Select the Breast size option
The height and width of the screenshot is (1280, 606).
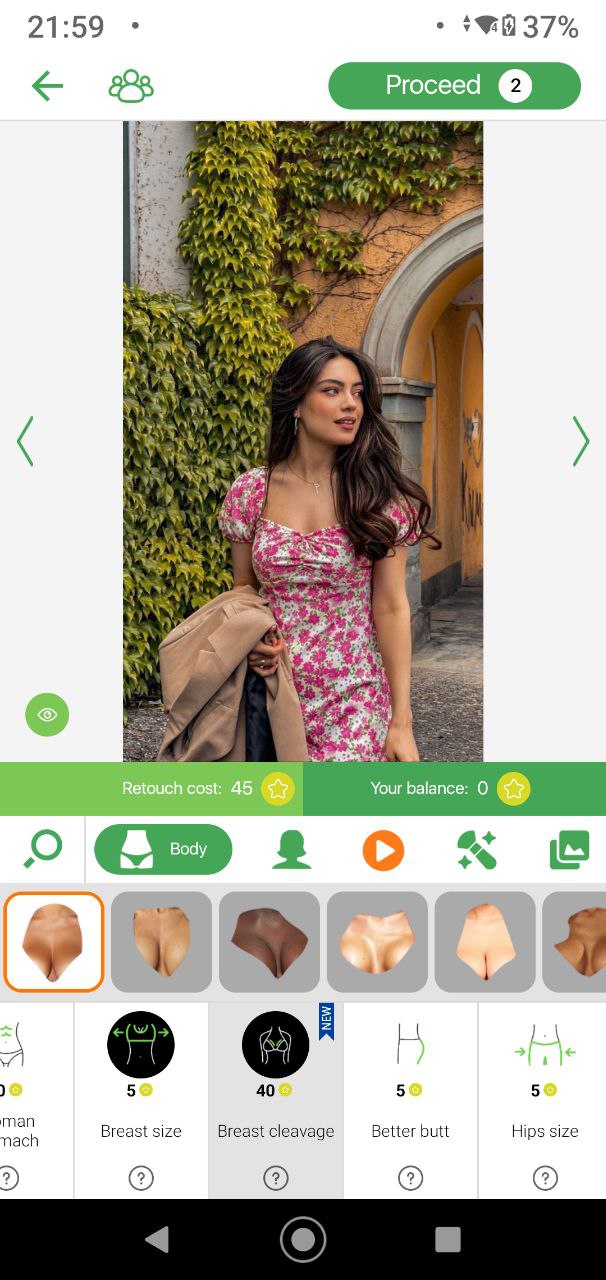[141, 1080]
